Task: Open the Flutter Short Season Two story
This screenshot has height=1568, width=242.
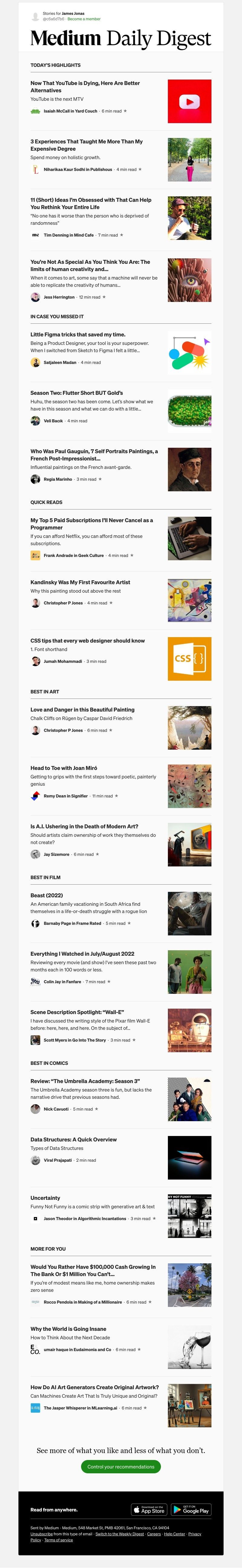Action: 77,393
